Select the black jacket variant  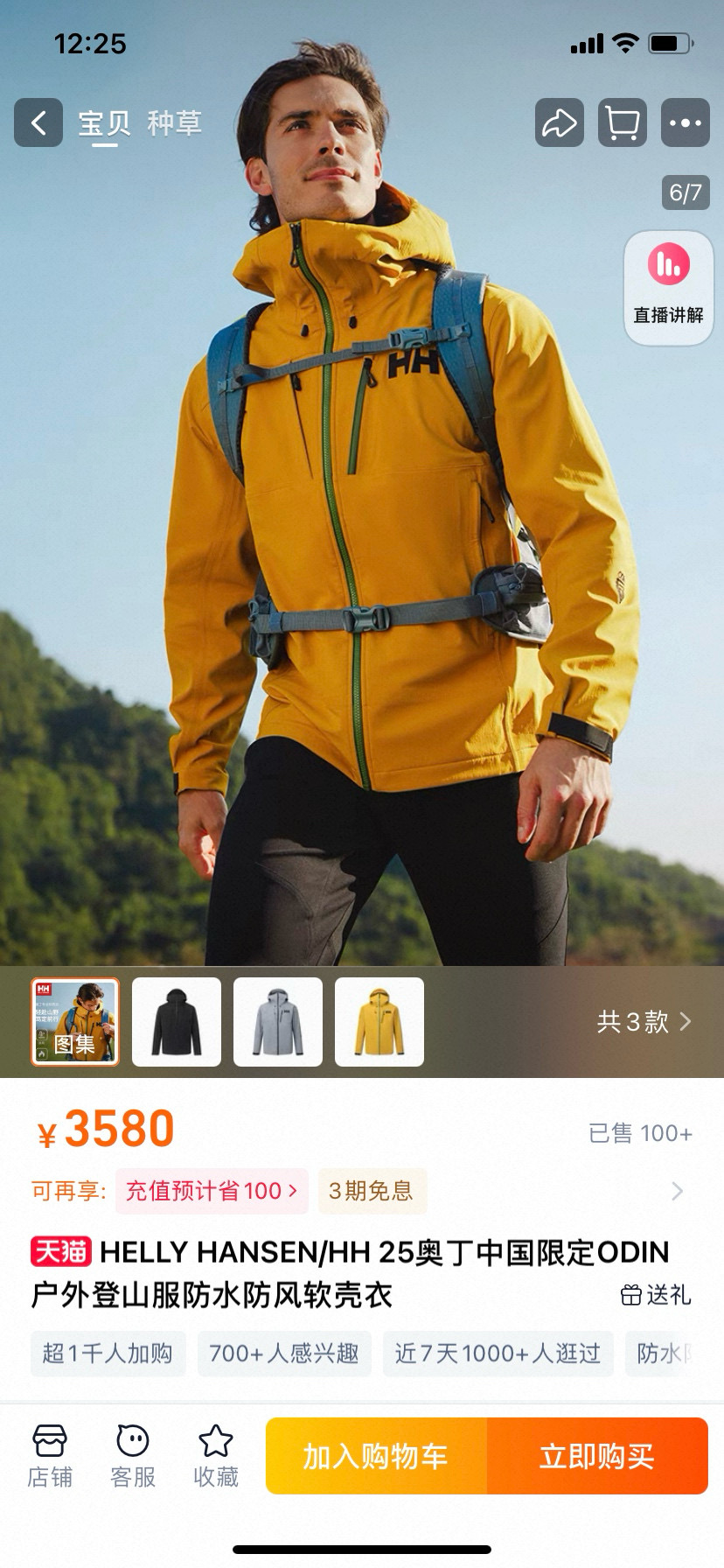coord(177,1021)
